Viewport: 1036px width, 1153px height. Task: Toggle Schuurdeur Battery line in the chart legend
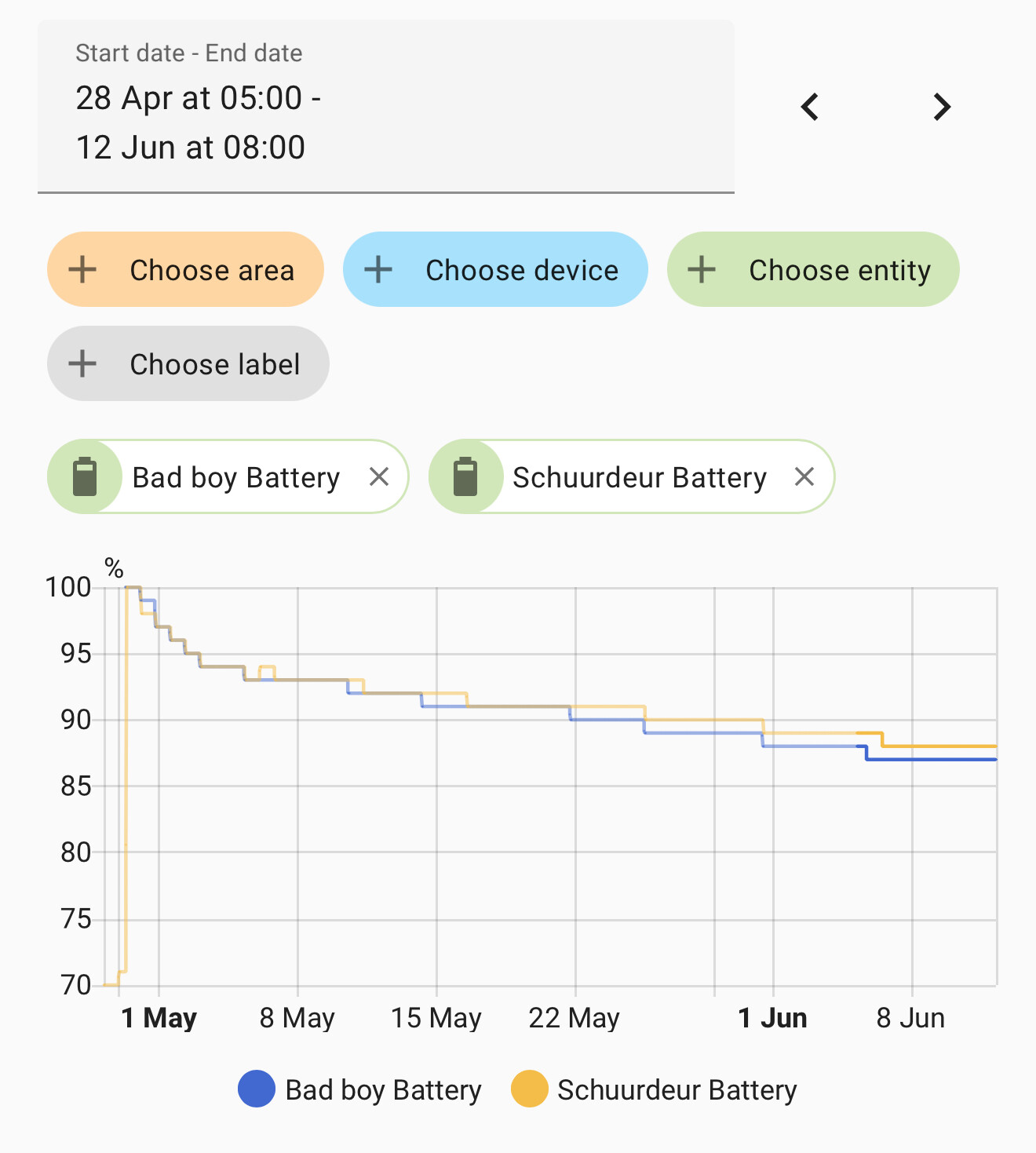pyautogui.click(x=655, y=1089)
